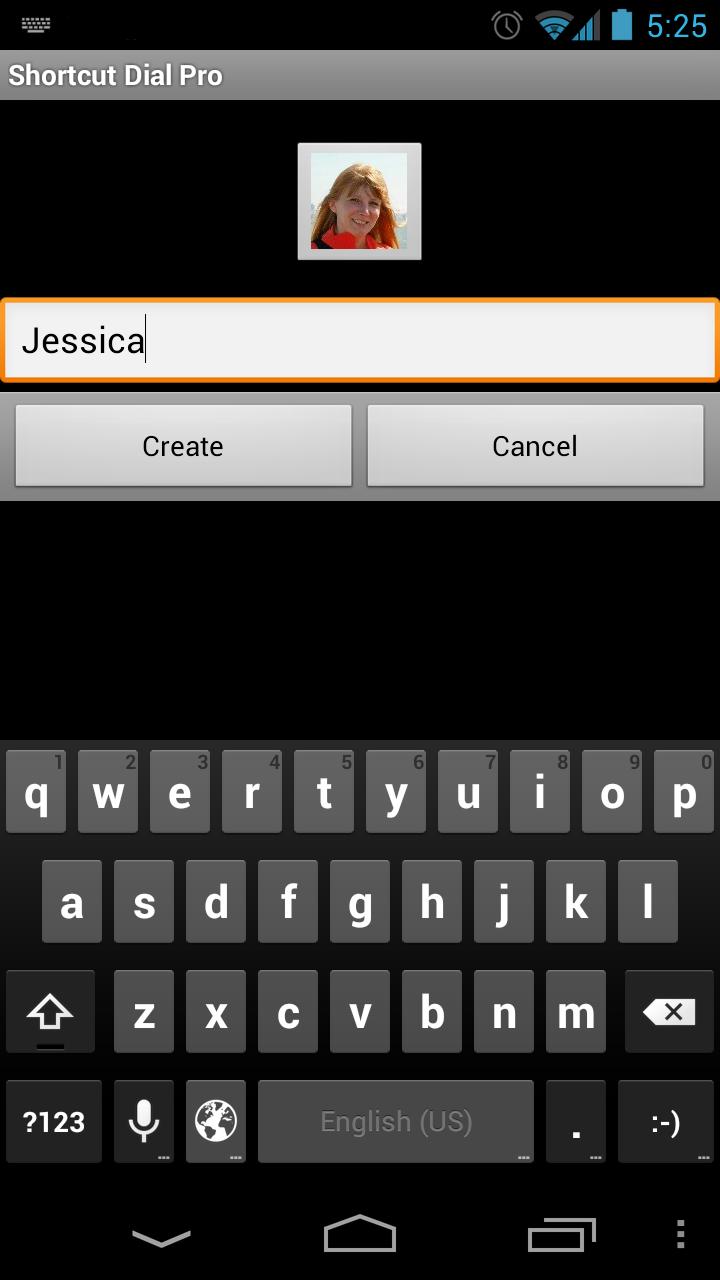Tap the English (US) space bar
The width and height of the screenshot is (720, 1280).
tap(396, 1122)
